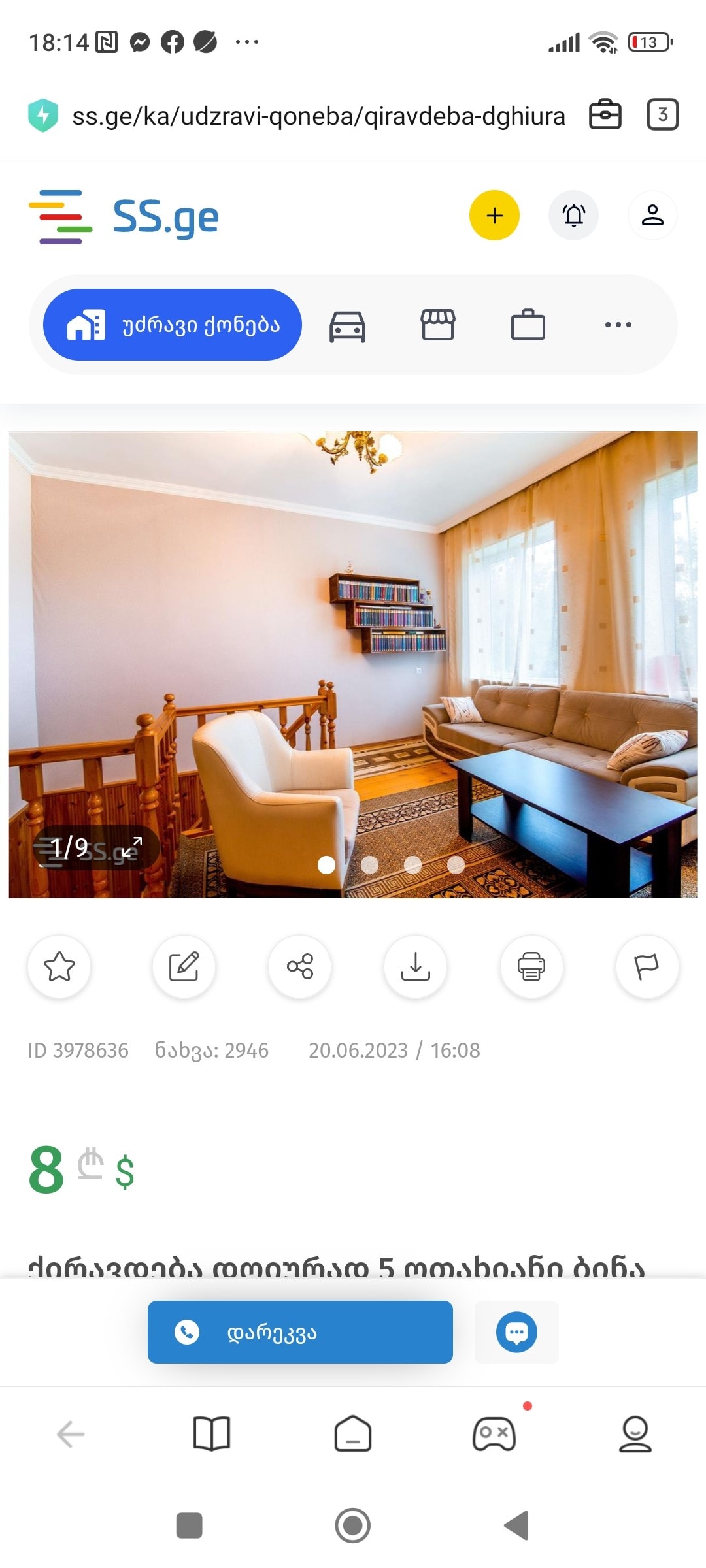Open the ss.ge hamburger menu
Viewport: 706px width, 1568px height.
click(x=60, y=216)
